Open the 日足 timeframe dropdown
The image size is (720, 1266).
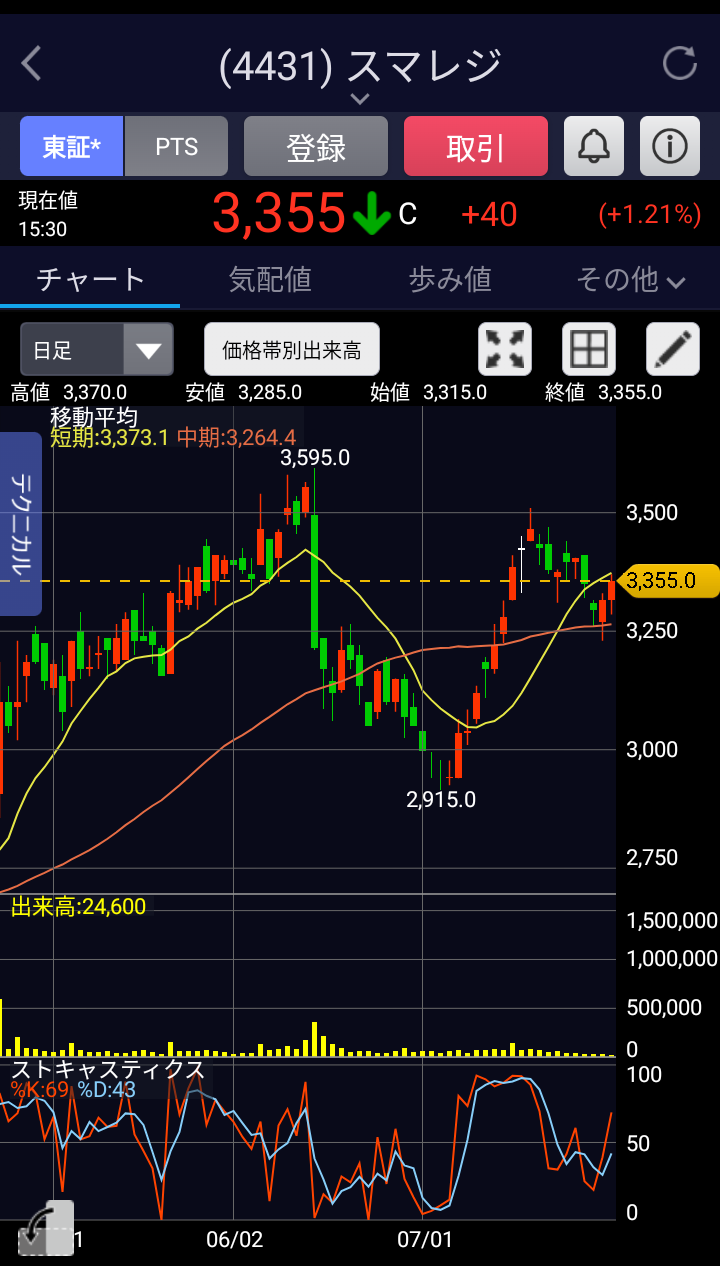point(97,349)
